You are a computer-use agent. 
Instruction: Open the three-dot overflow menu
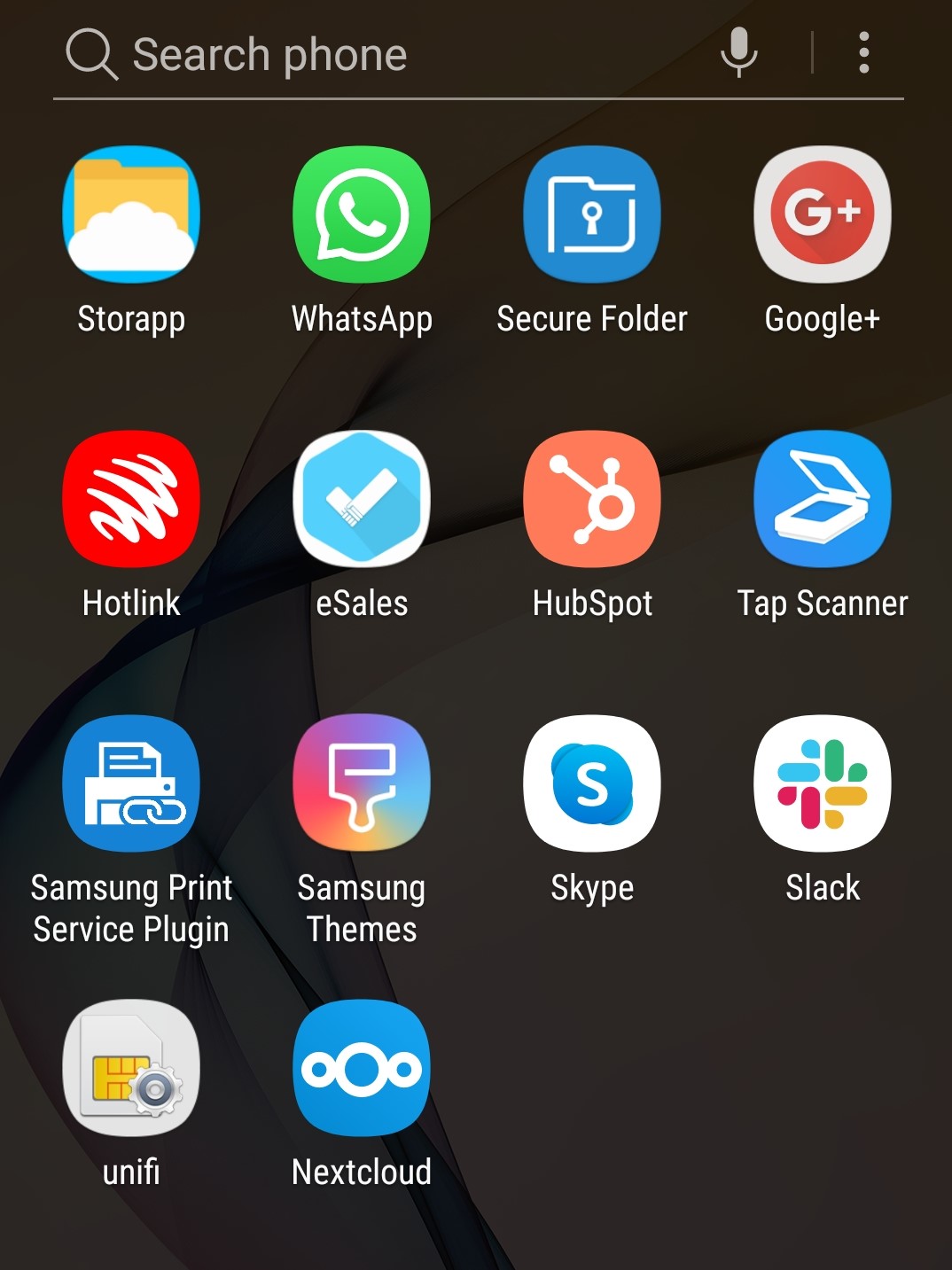863,53
